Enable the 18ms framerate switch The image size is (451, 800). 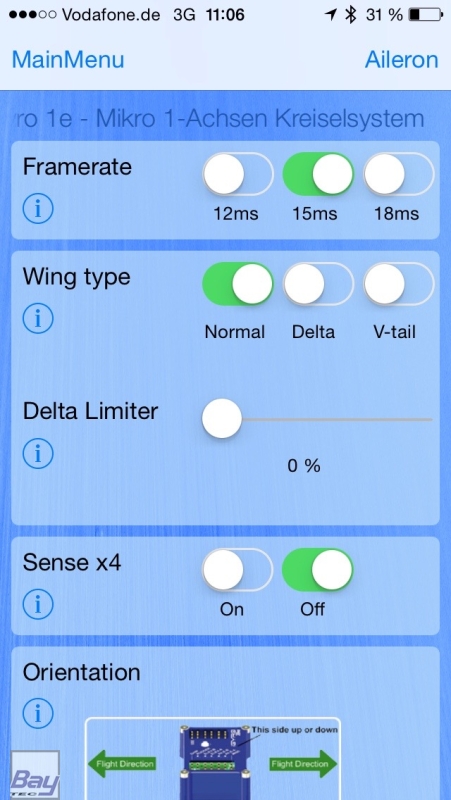pyautogui.click(x=399, y=174)
